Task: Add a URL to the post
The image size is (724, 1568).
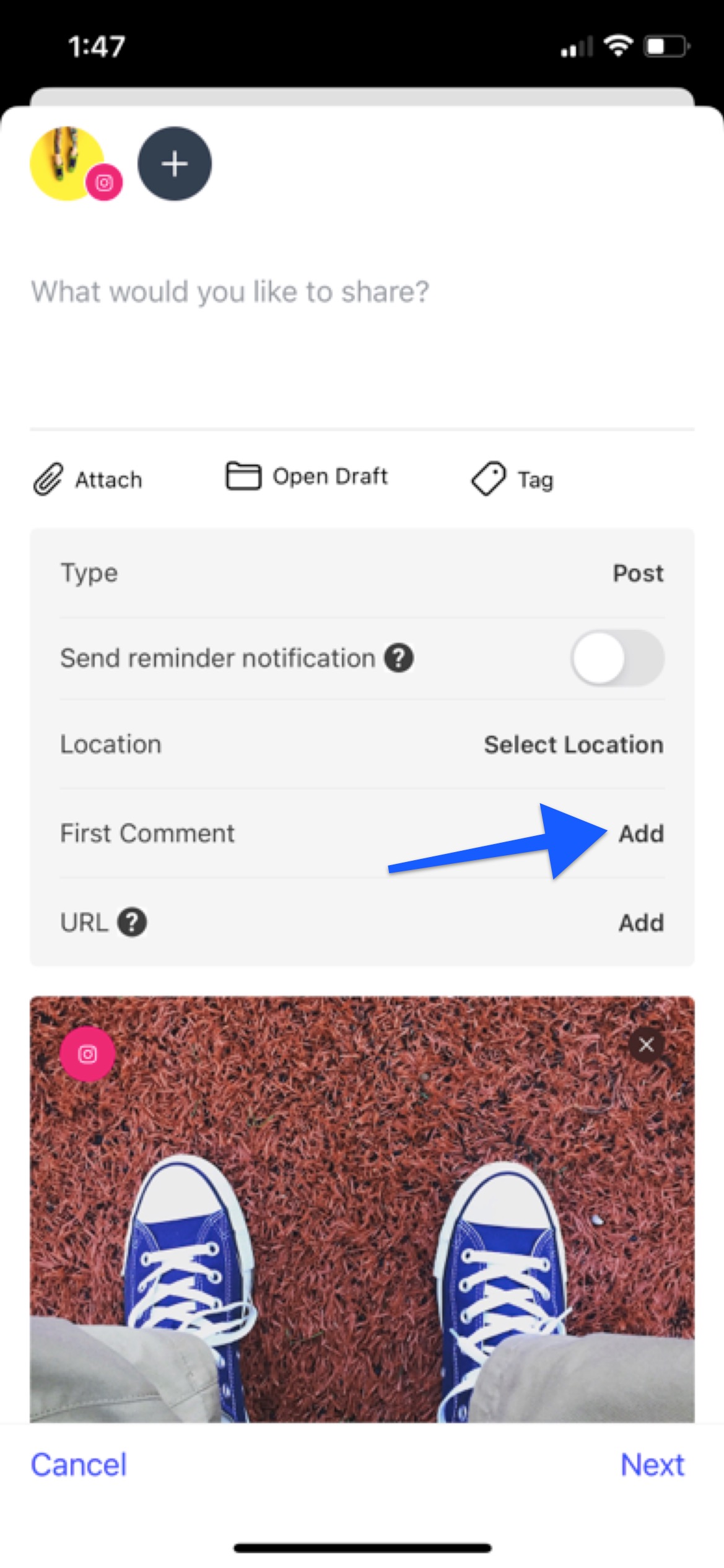Action: (x=641, y=923)
